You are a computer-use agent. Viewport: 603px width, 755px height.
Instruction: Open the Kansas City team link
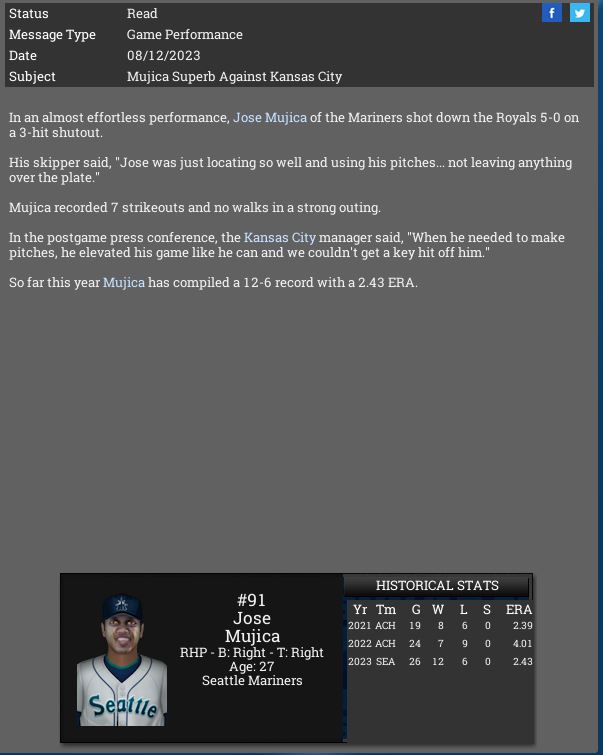pyautogui.click(x=279, y=238)
